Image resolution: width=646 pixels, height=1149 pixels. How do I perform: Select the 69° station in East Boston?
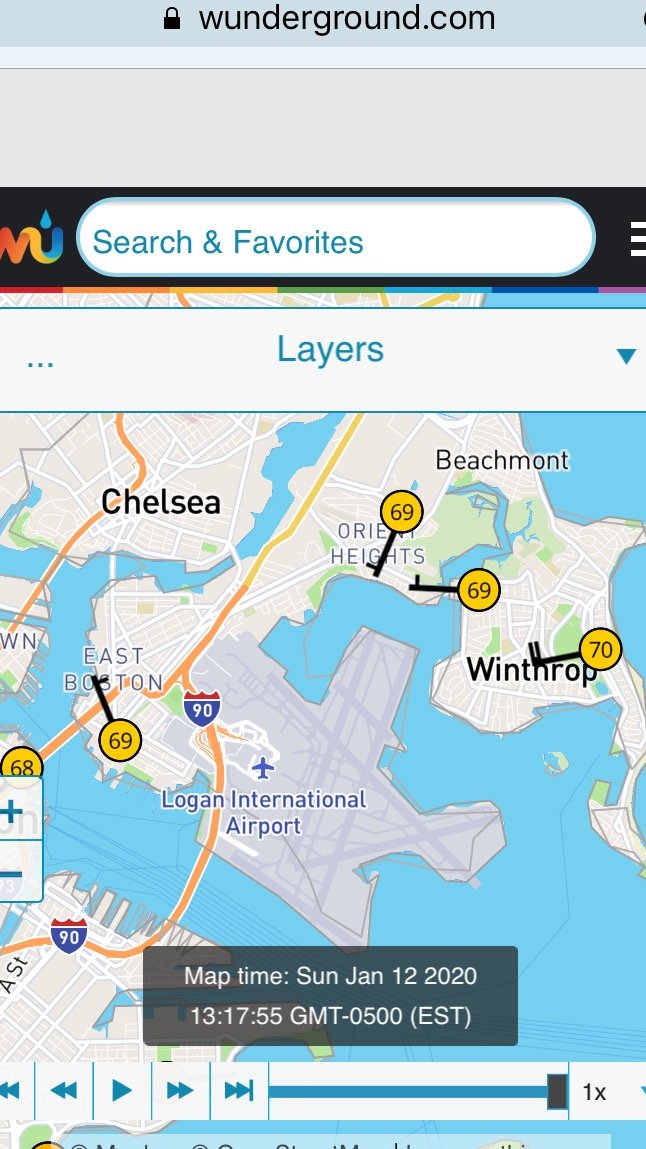click(119, 741)
